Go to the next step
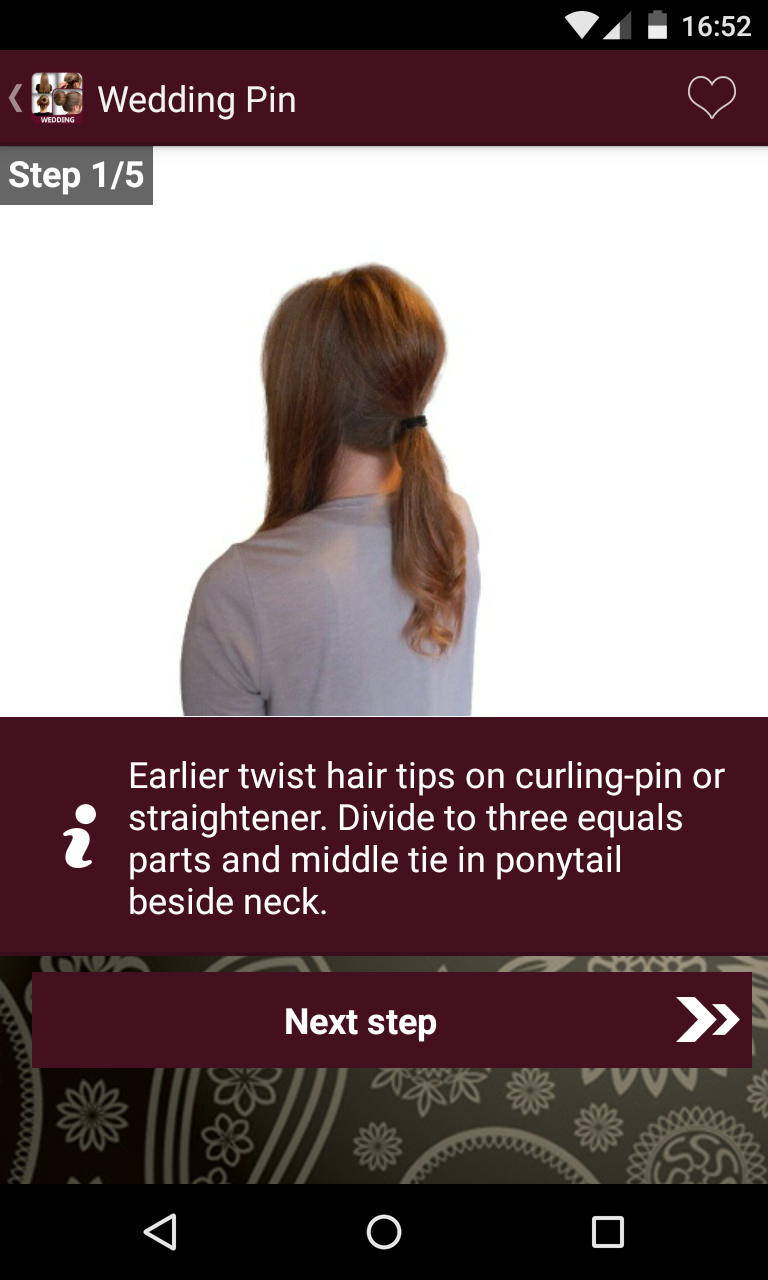The image size is (768, 1280). tap(391, 1021)
